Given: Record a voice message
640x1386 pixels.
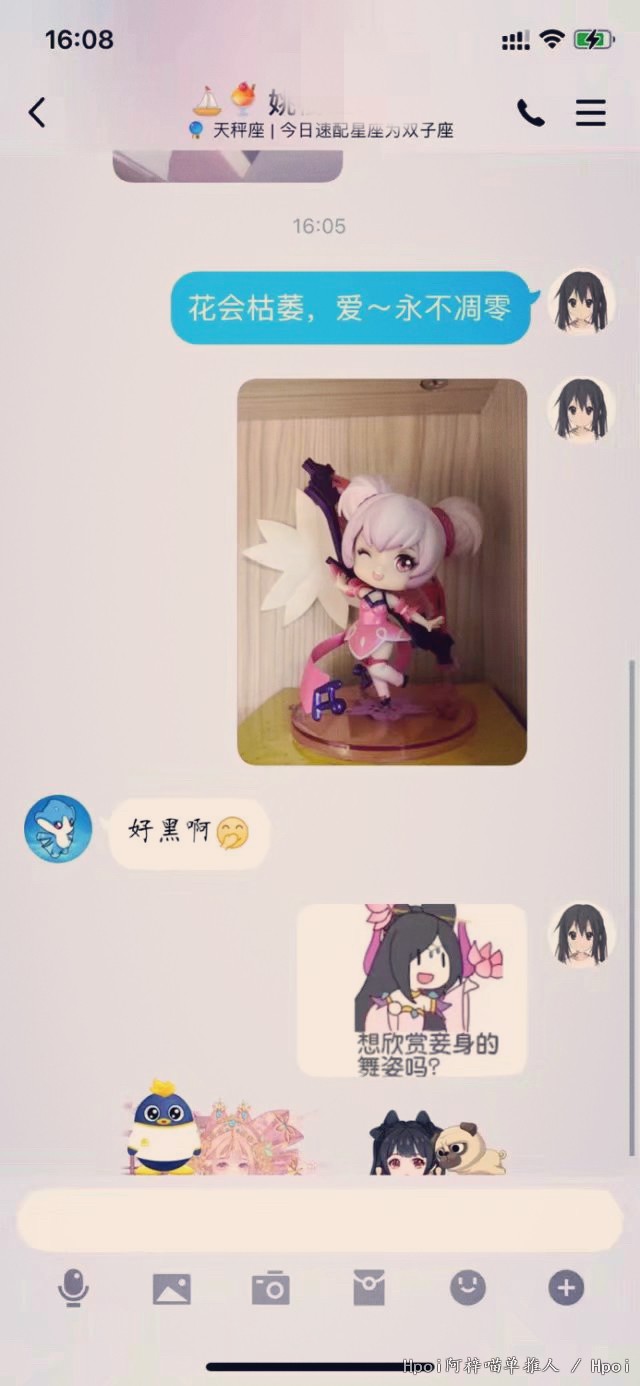Looking at the screenshot, I should coord(73,1288).
